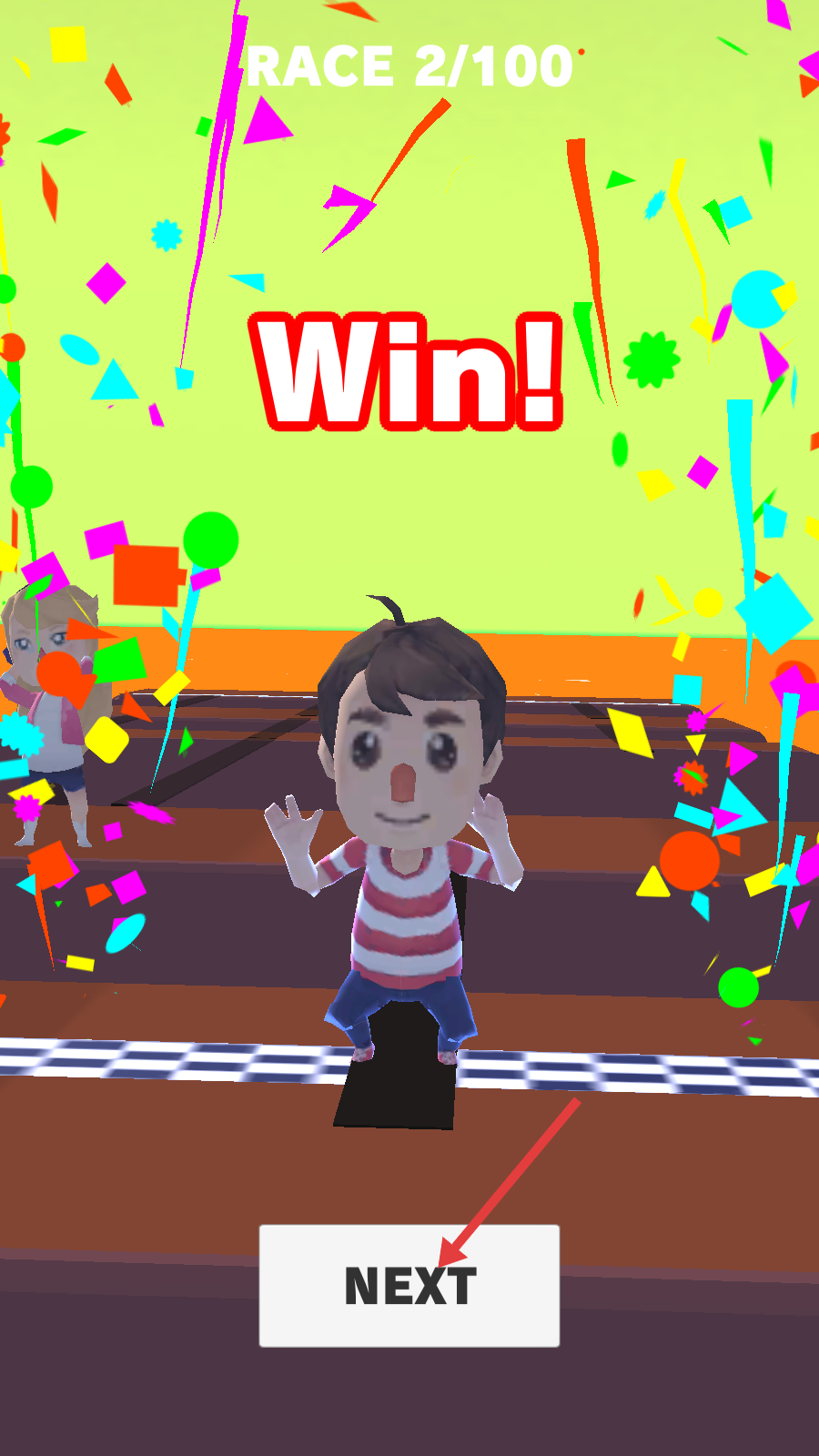Tap NEXT to continue to next race
The width and height of the screenshot is (819, 1456).
(x=409, y=1285)
